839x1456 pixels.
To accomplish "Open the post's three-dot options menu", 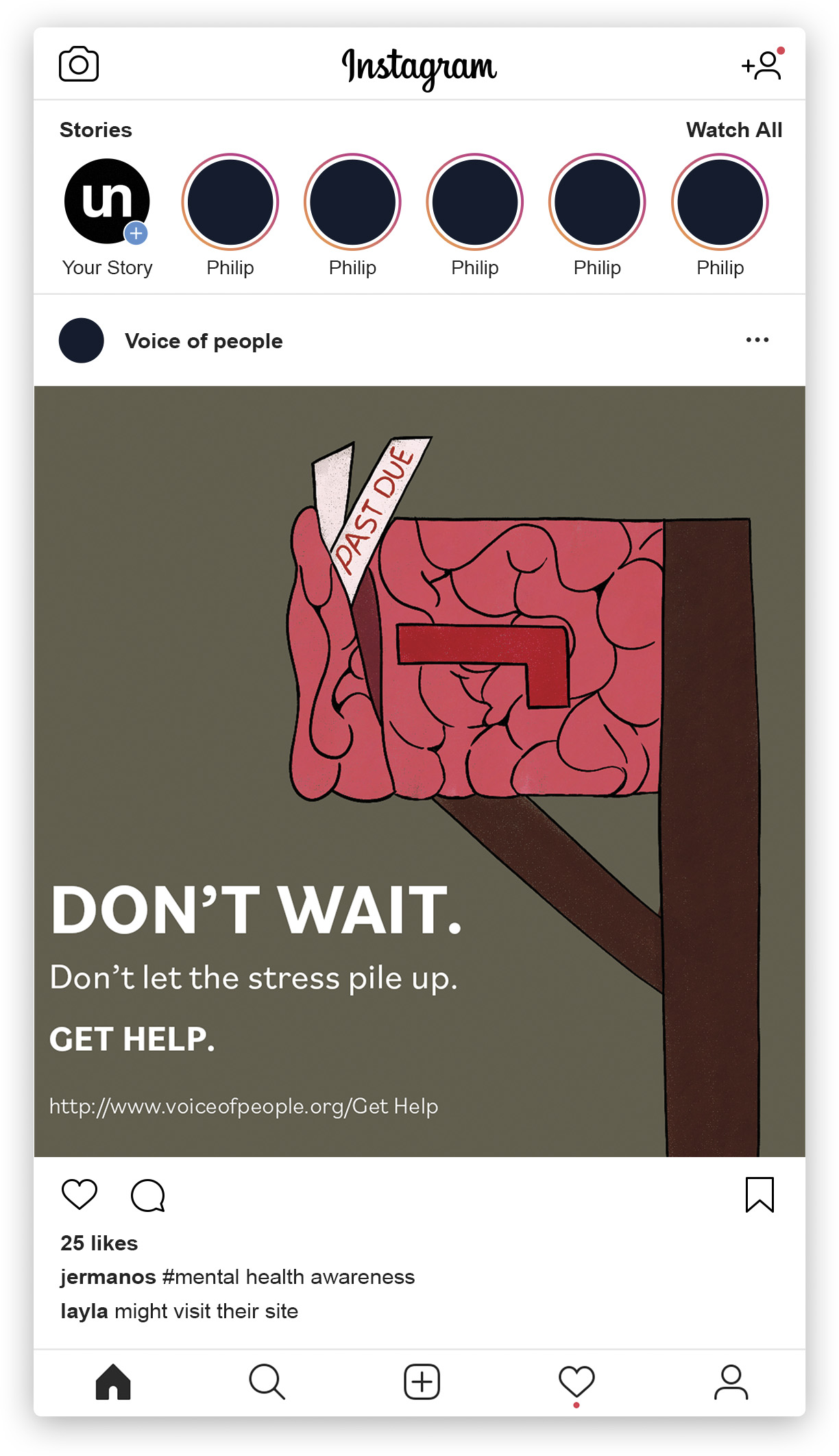I will (x=757, y=340).
